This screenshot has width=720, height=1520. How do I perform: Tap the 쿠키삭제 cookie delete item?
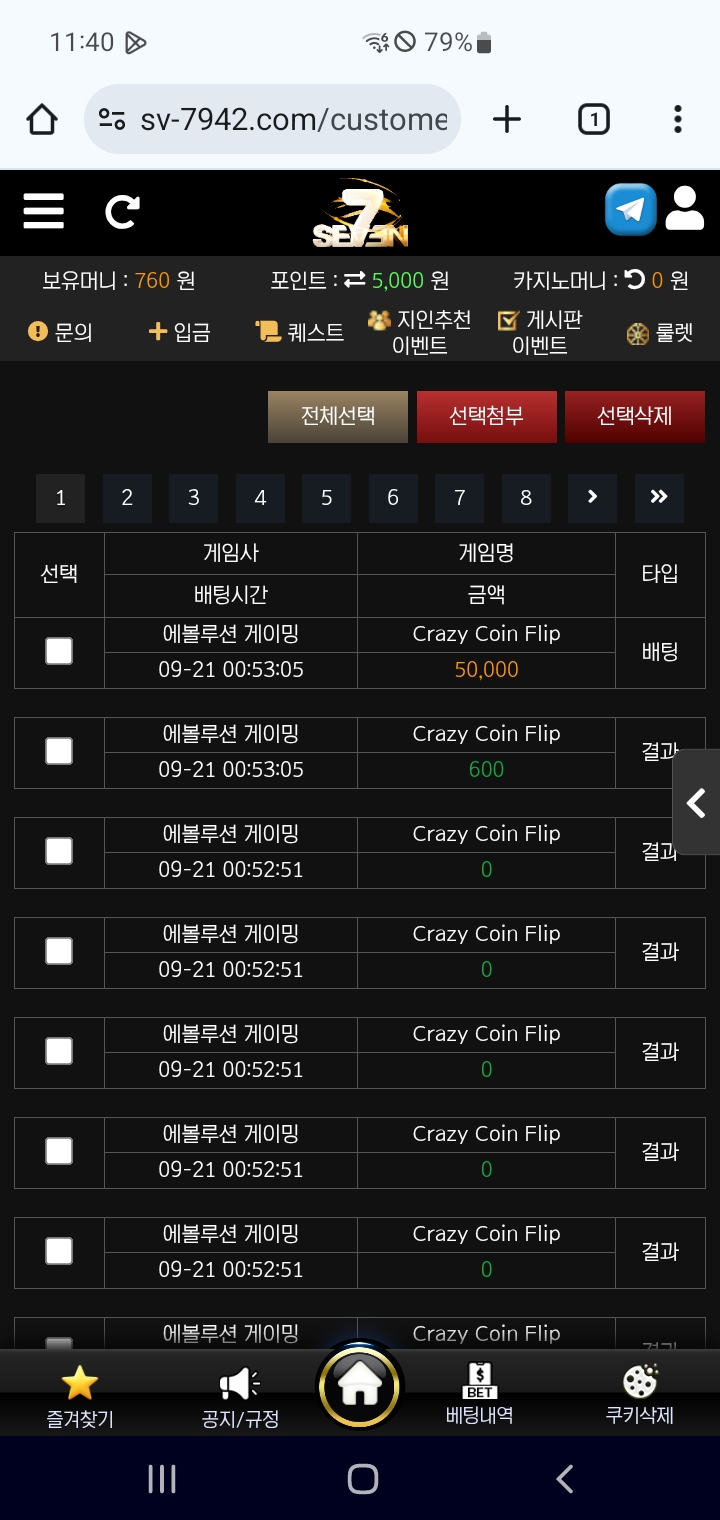point(640,1394)
